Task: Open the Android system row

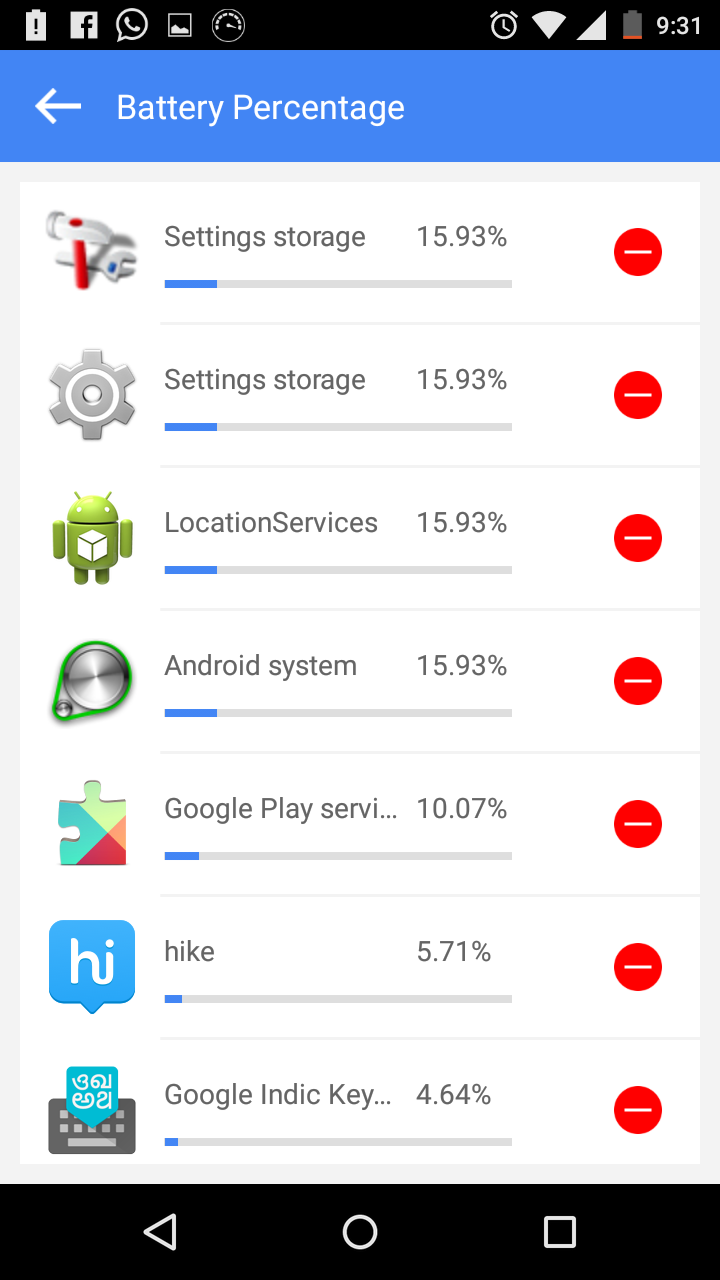Action: 360,681
